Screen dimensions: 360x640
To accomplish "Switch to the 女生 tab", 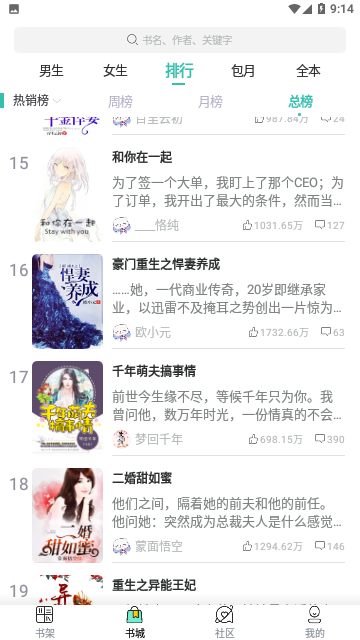I will click(115, 71).
